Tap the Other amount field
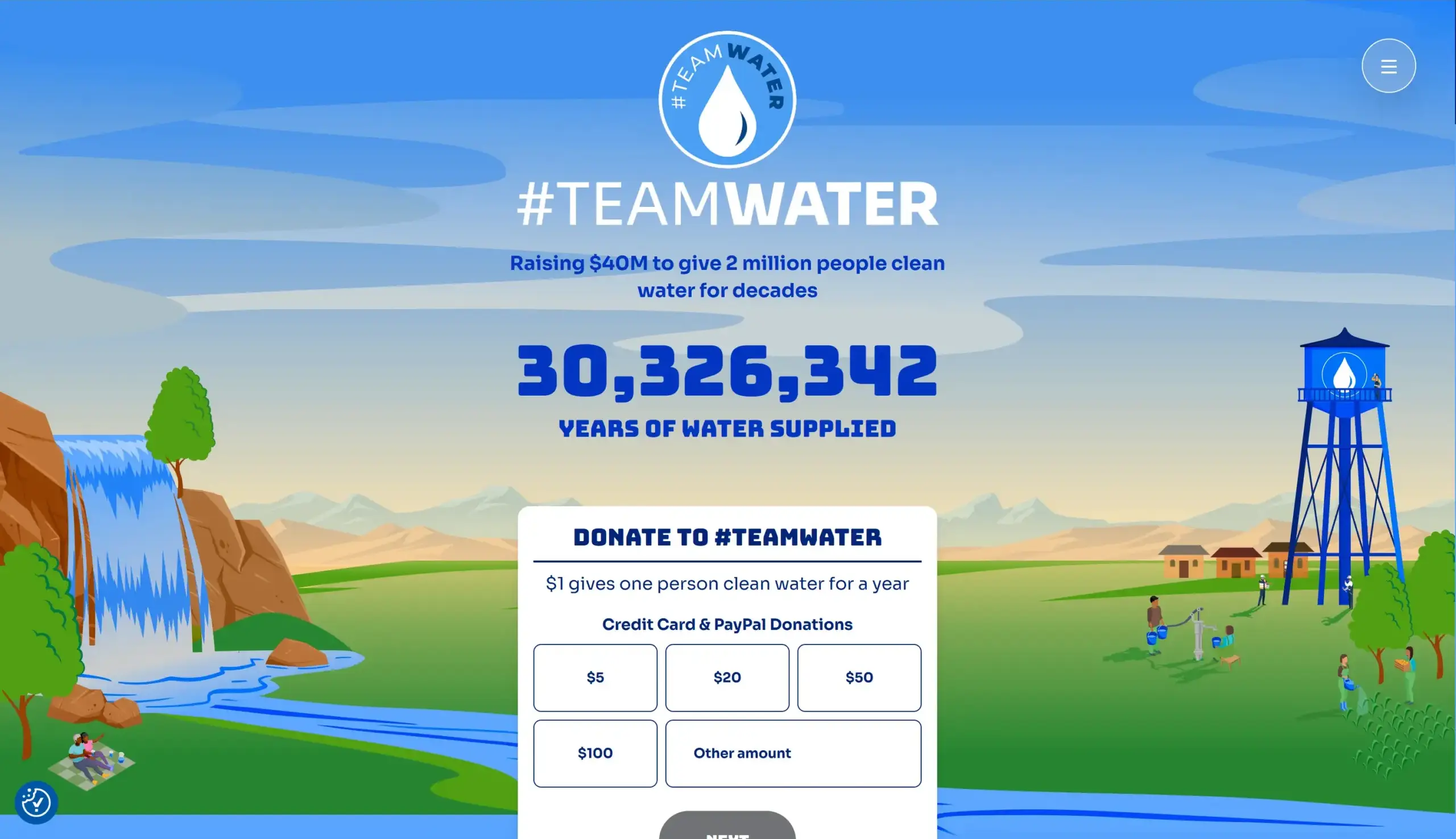 coord(793,753)
